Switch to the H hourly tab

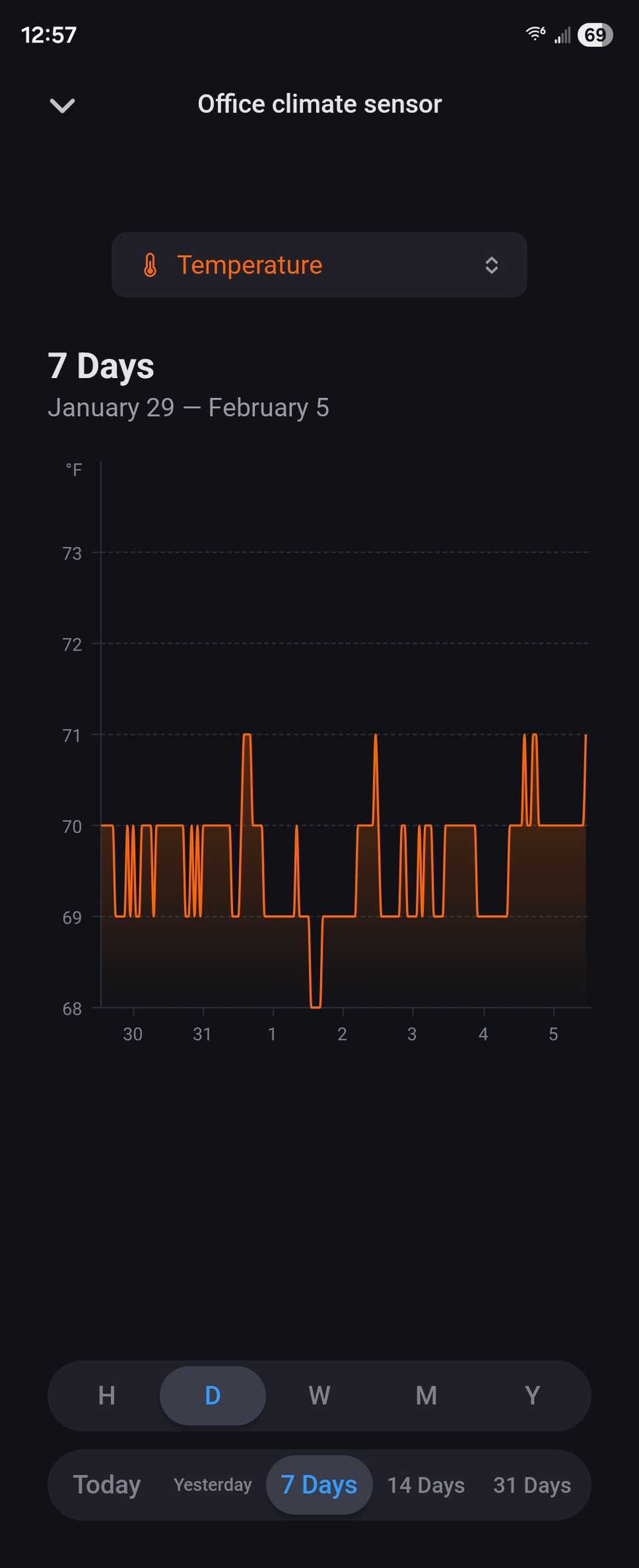tap(106, 1396)
